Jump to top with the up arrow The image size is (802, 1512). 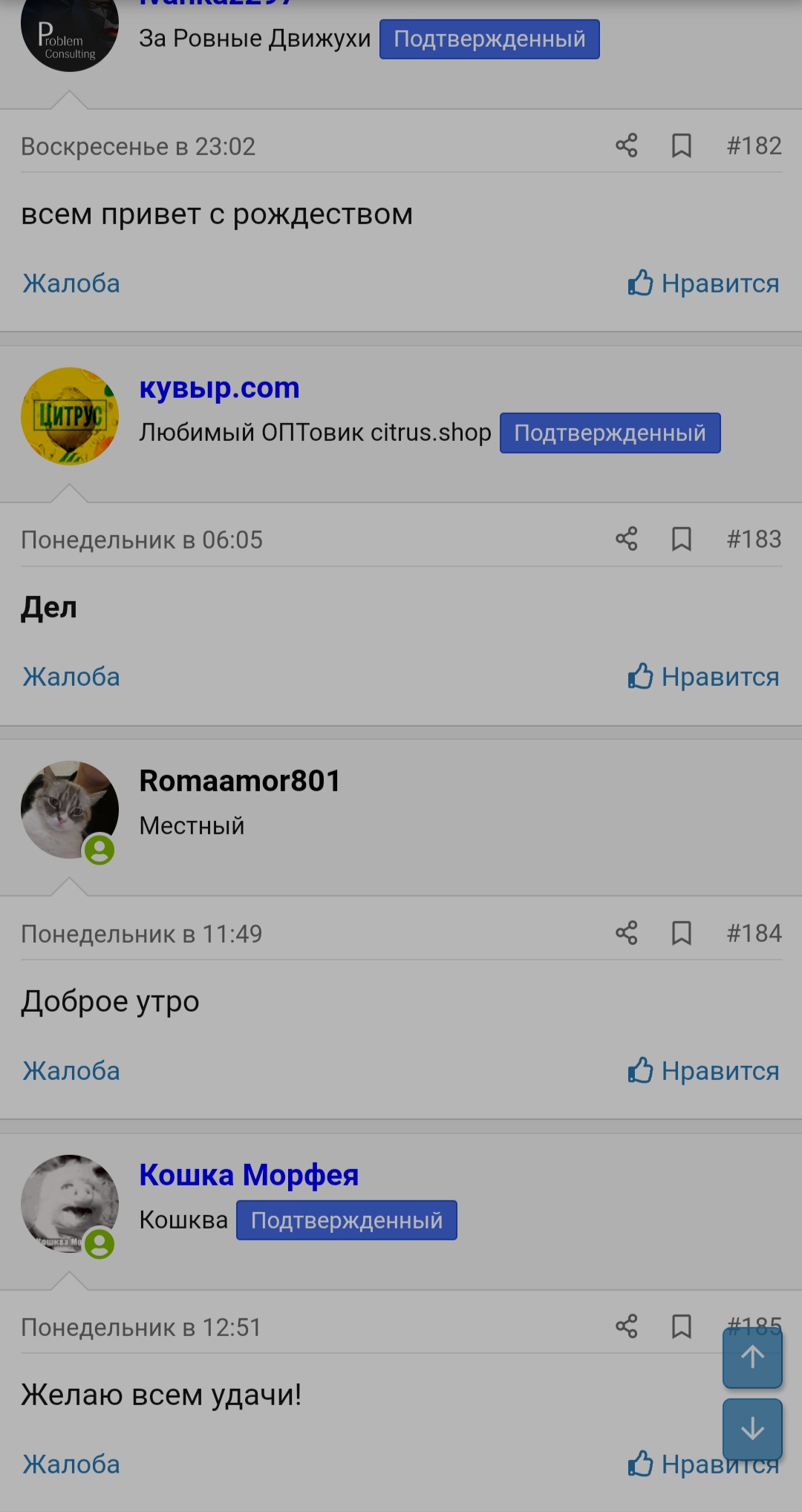tap(752, 1357)
